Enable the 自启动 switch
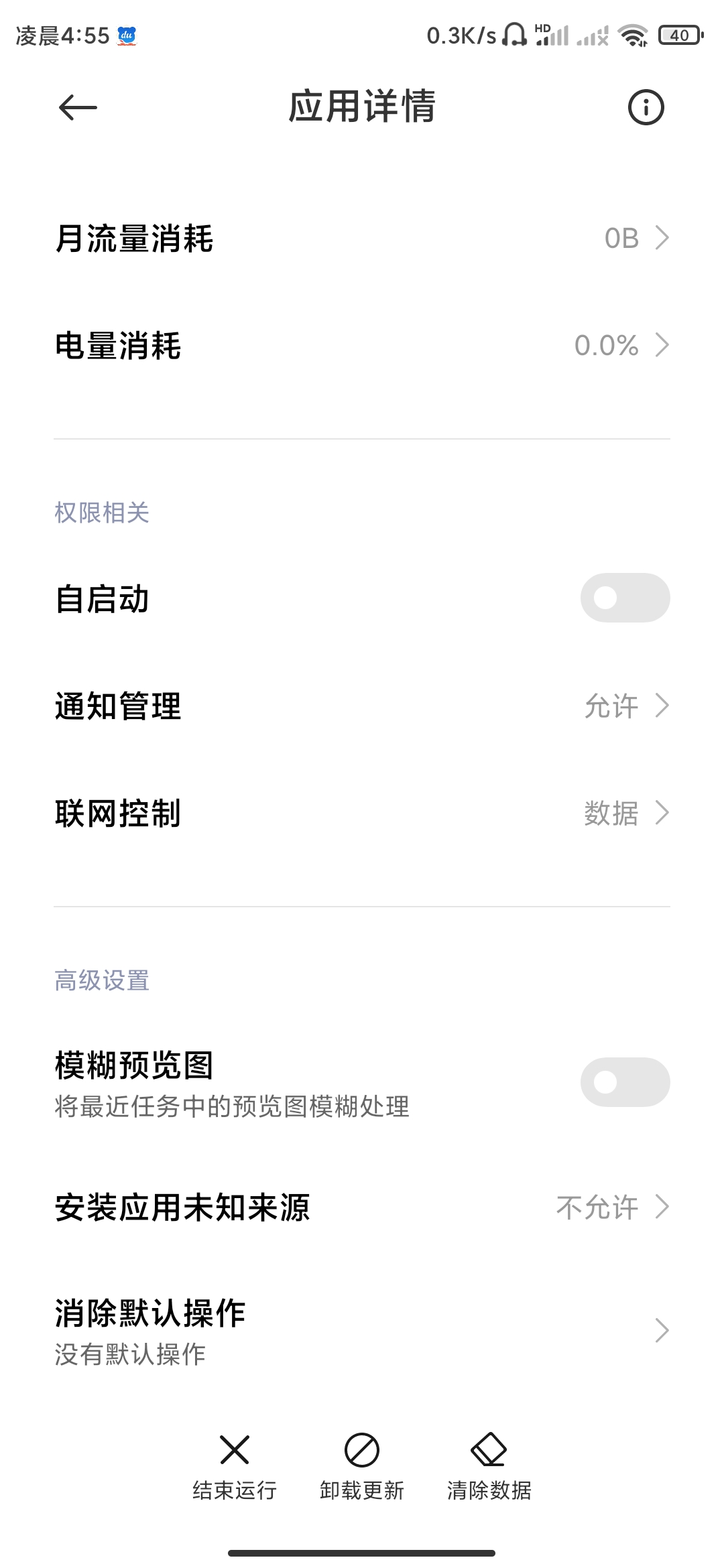 (x=625, y=598)
